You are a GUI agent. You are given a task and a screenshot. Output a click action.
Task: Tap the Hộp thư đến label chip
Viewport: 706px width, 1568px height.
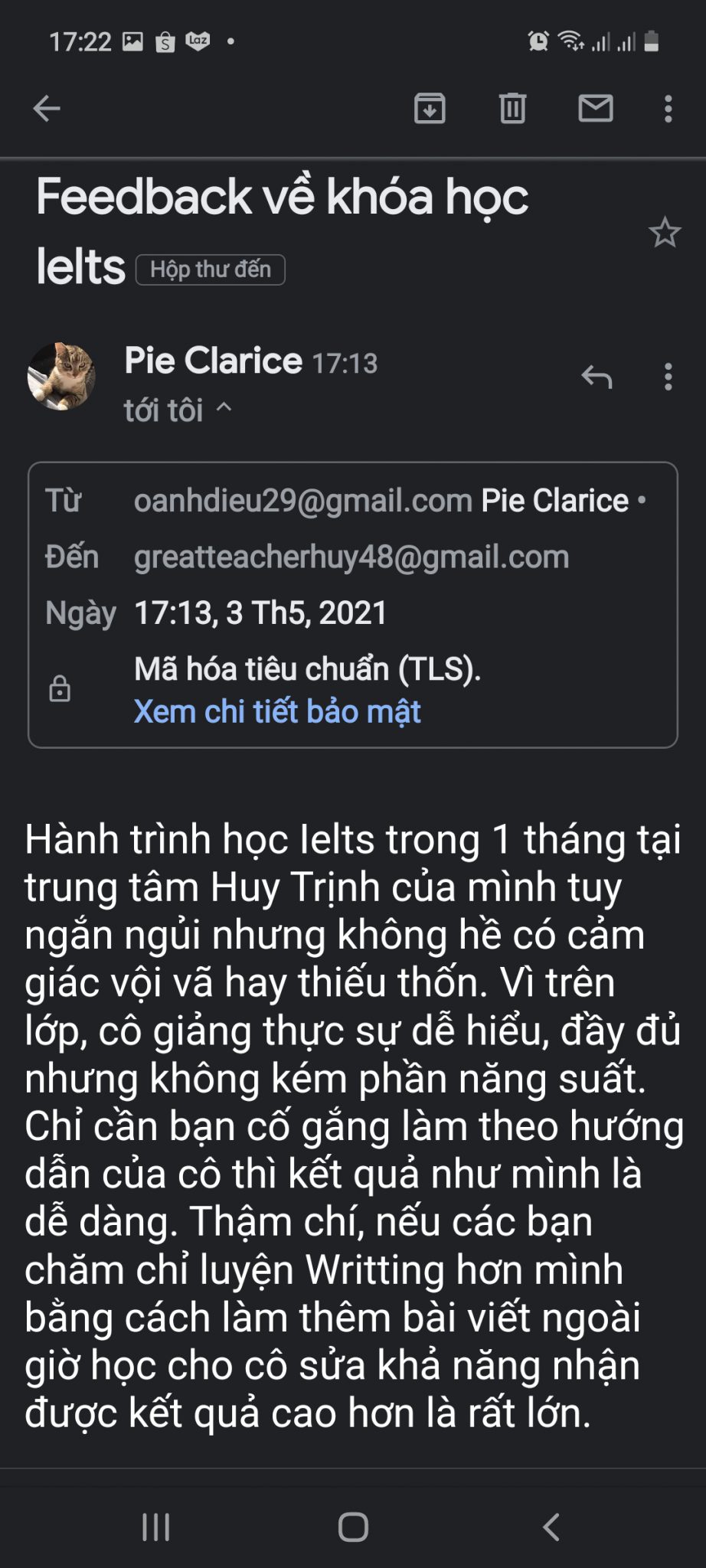point(211,269)
